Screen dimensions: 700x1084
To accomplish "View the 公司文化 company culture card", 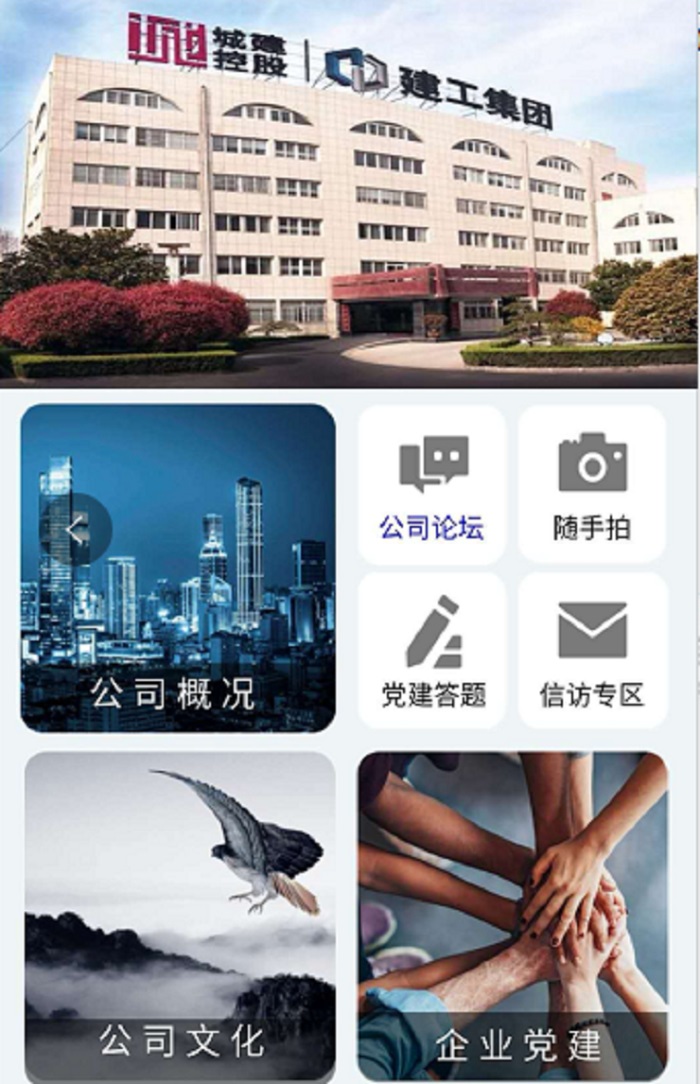I will [180, 915].
